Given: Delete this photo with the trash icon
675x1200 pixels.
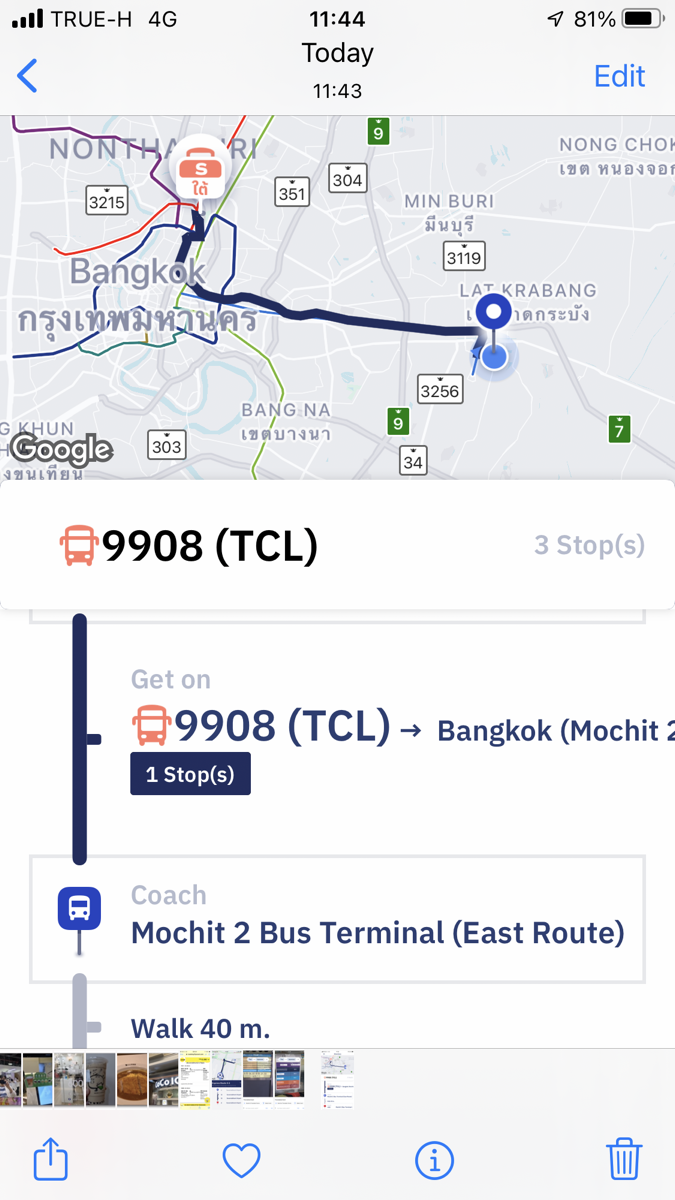Looking at the screenshot, I should pos(624,1160).
